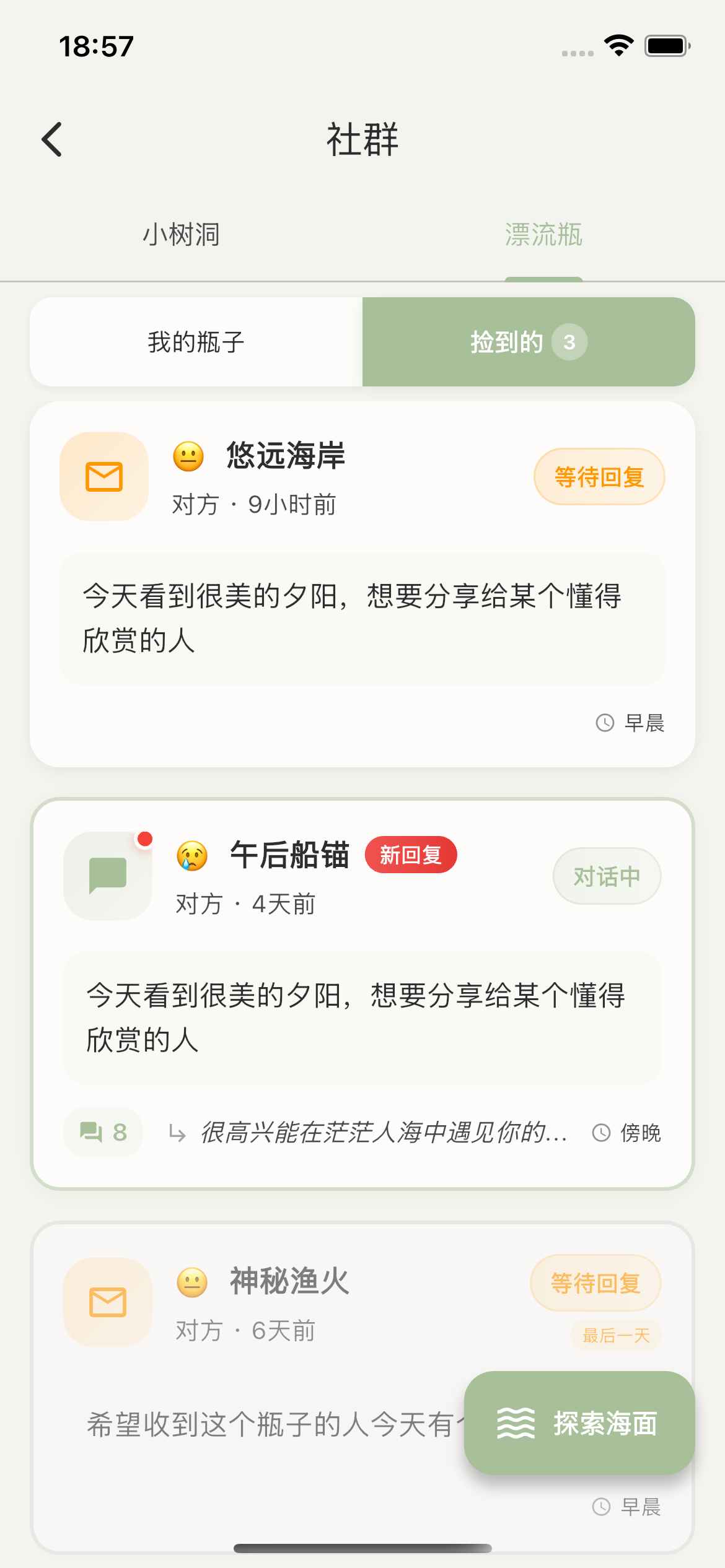Open the envelope icon on 神秘渔火 card
Screen dimensions: 725x1568
[x=107, y=1300]
